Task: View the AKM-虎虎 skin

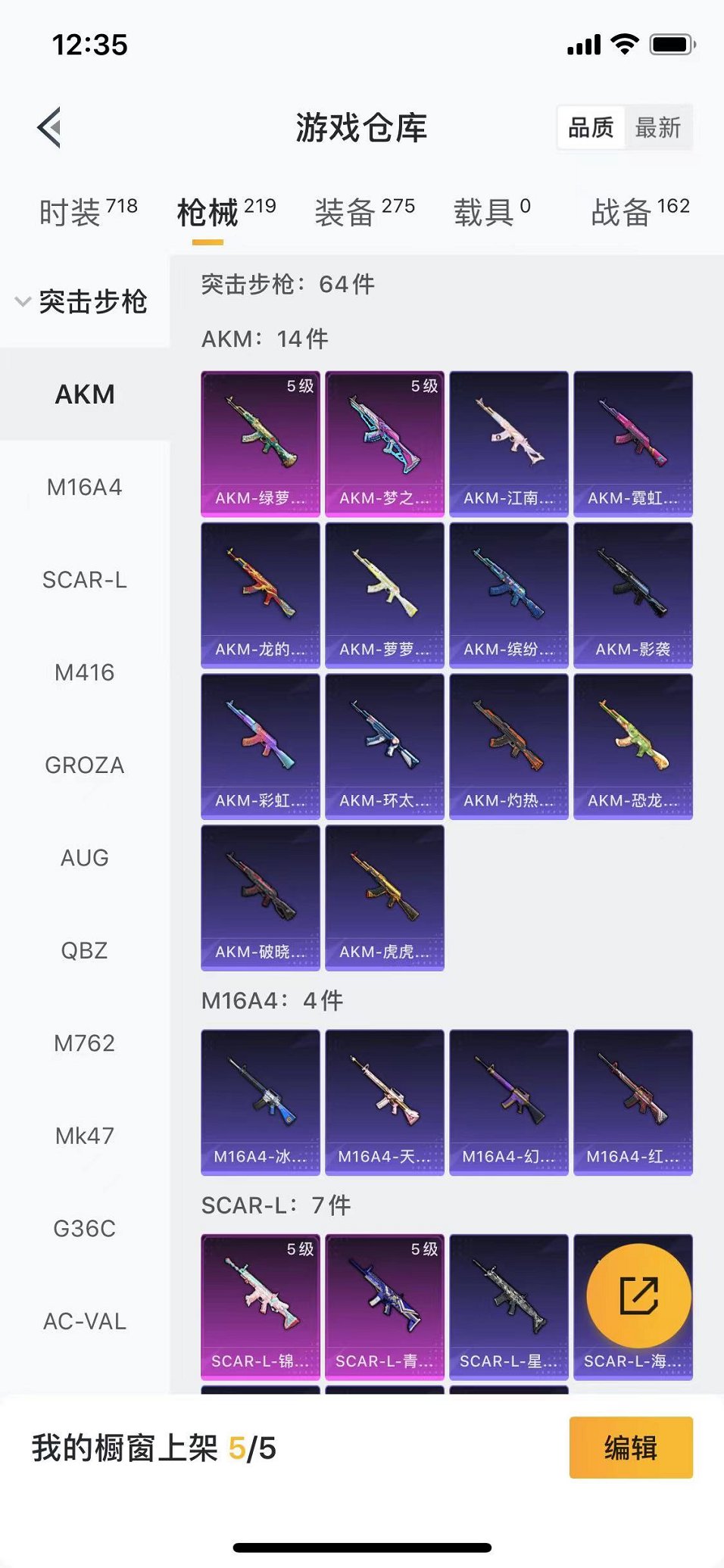Action: pos(384,898)
